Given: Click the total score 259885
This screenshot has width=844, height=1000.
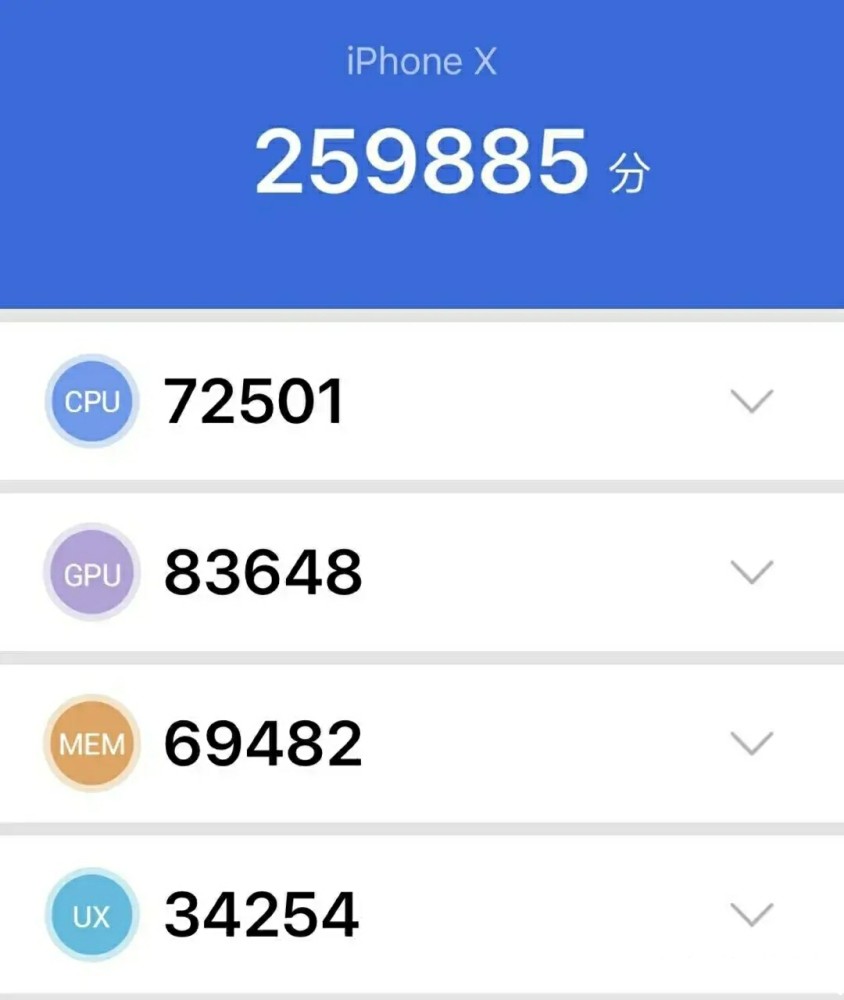Looking at the screenshot, I should click(420, 163).
